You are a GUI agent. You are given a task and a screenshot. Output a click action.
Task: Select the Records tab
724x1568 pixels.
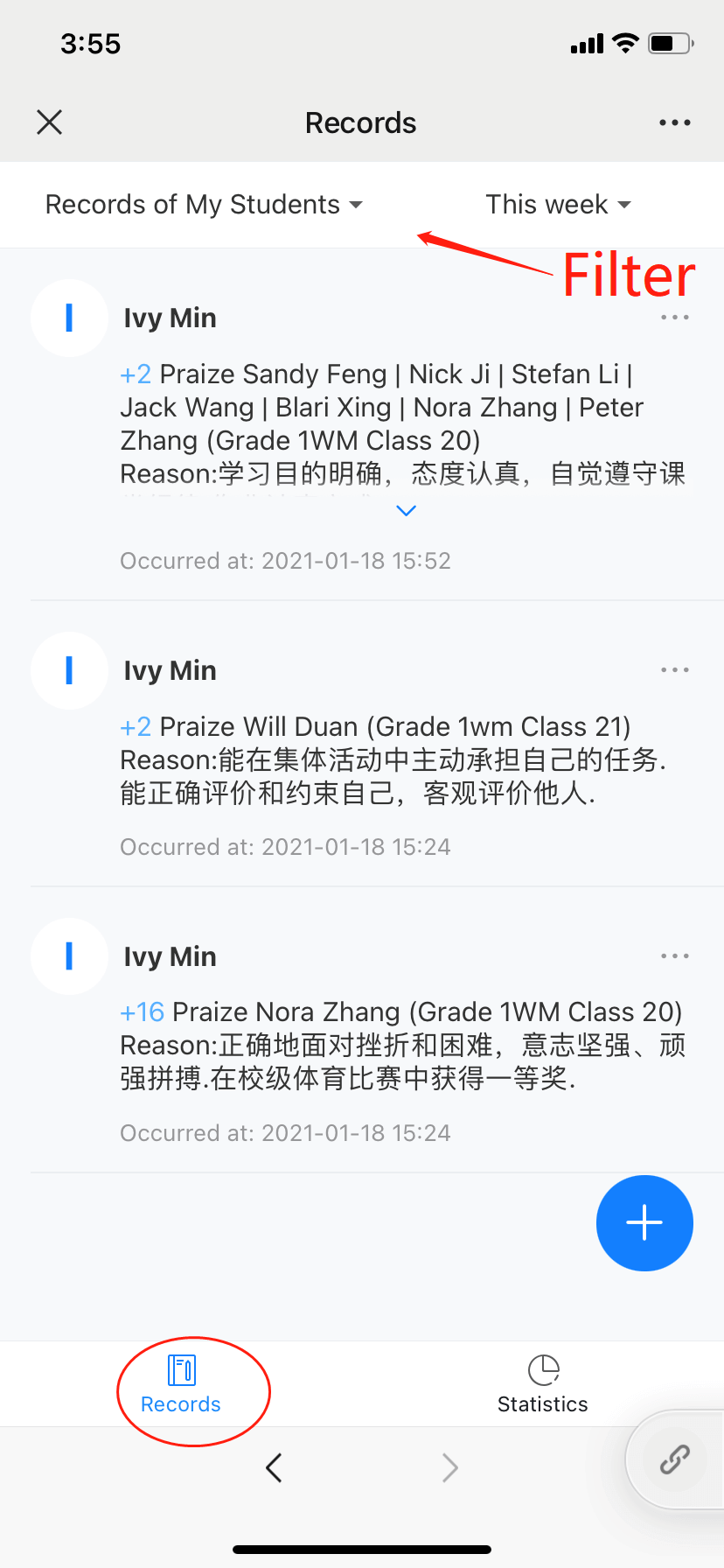[x=181, y=1384]
